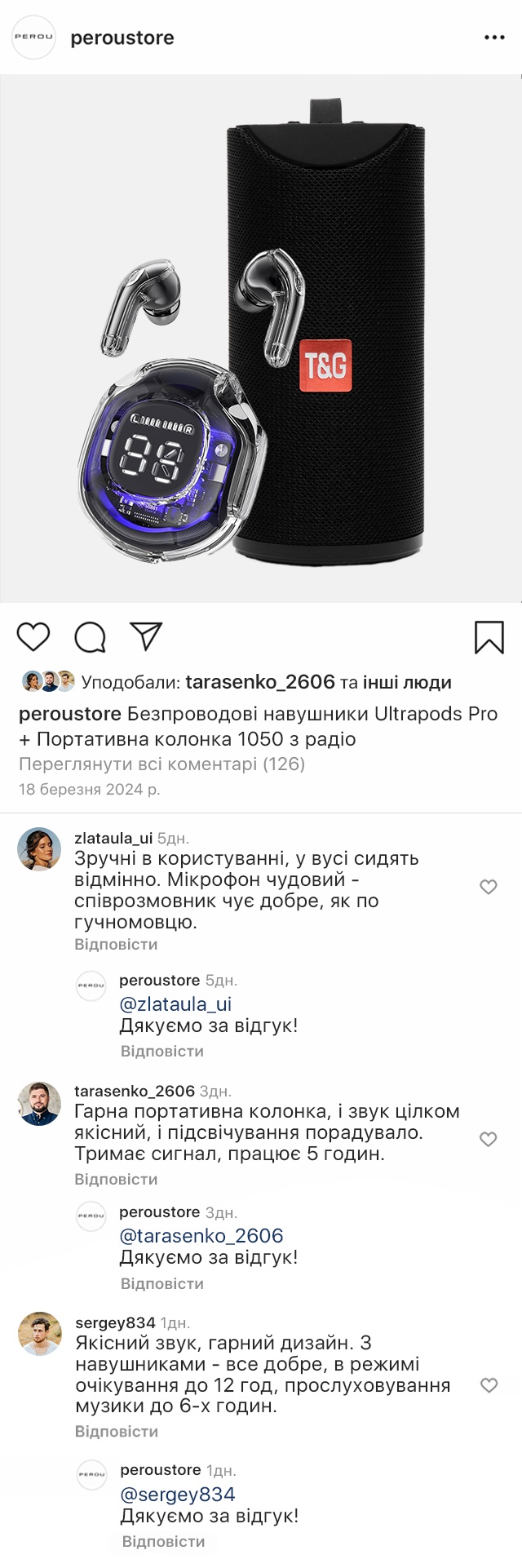The image size is (522, 1568).
Task: Like the peroustore post
Action: (33, 637)
